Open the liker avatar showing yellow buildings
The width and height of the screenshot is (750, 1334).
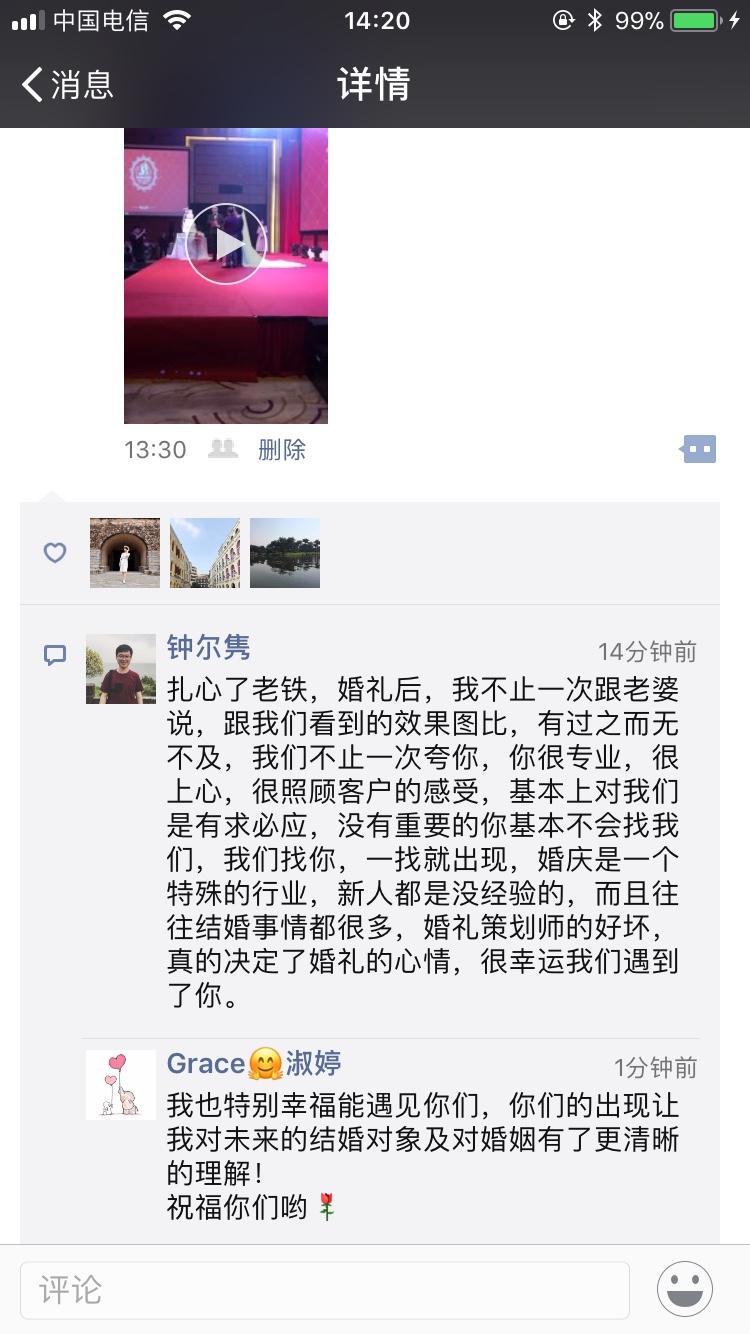click(205, 553)
